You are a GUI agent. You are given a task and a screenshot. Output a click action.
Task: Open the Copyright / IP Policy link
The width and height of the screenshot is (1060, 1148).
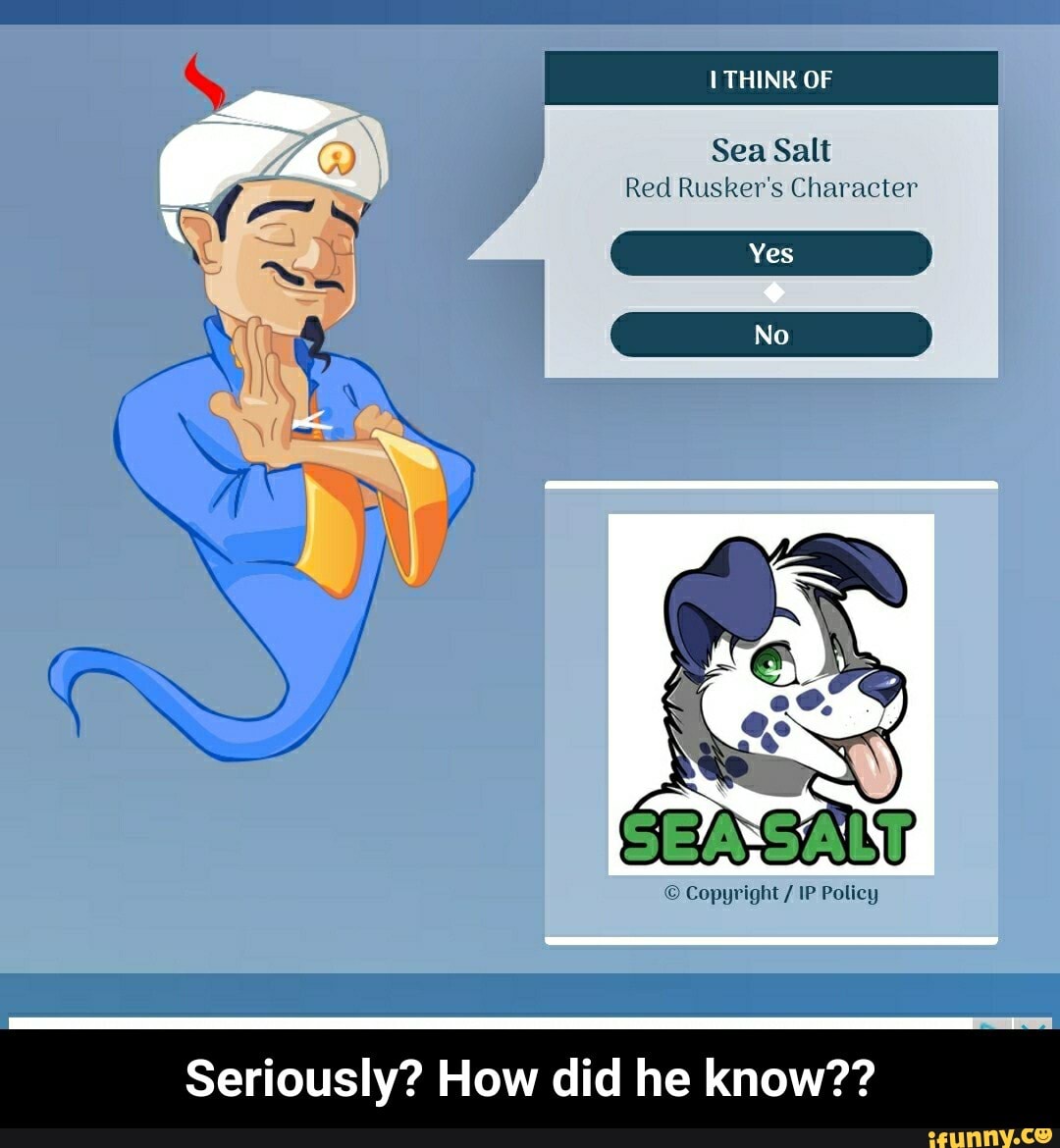click(x=770, y=893)
